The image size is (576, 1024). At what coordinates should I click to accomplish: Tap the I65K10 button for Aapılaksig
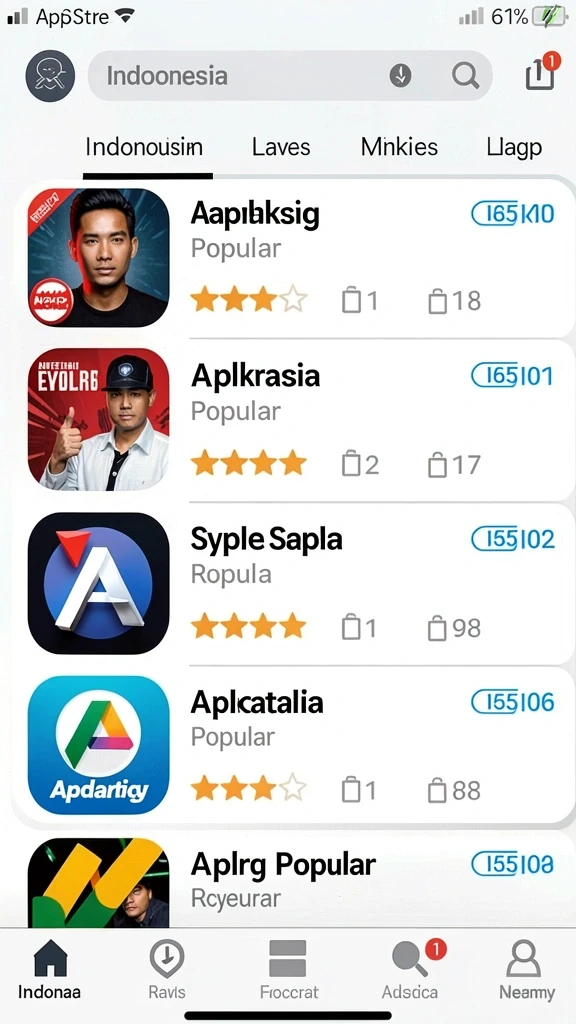(x=513, y=214)
